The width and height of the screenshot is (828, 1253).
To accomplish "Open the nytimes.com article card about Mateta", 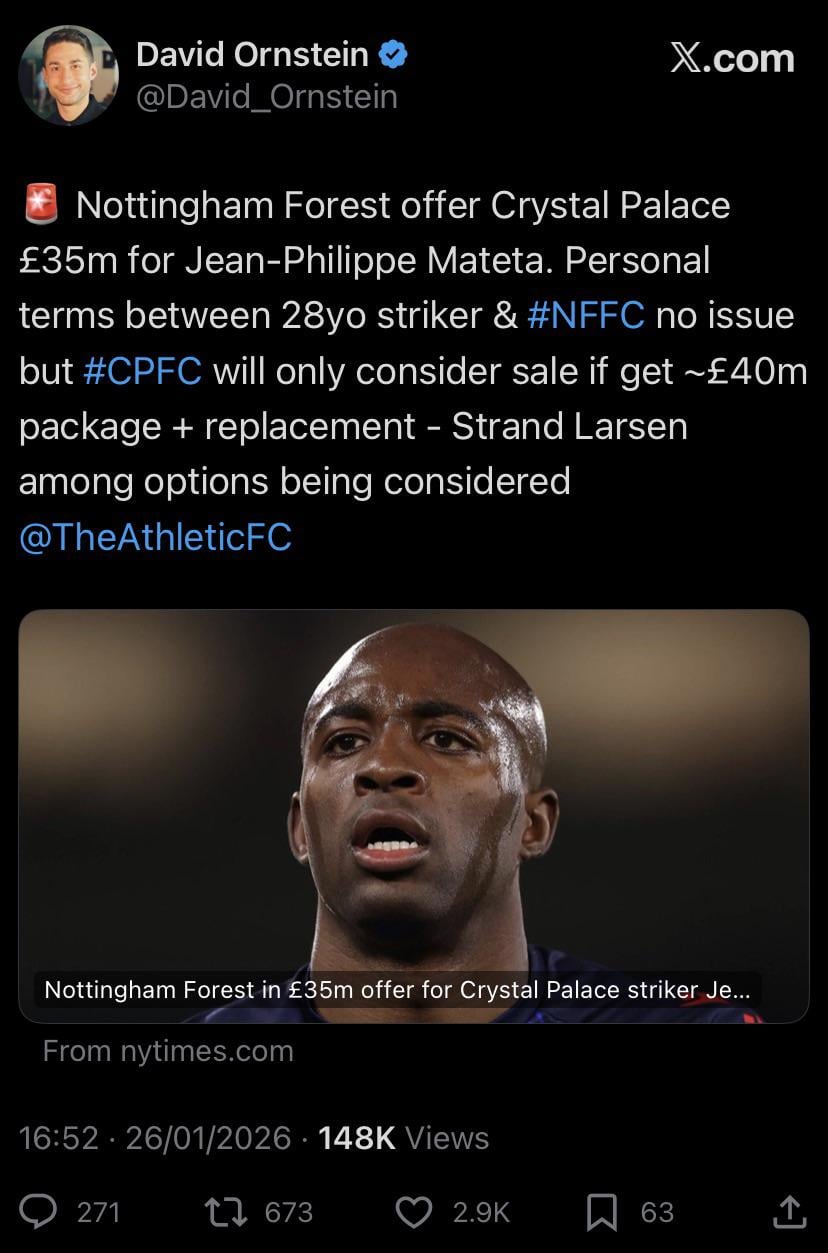I will point(413,815).
